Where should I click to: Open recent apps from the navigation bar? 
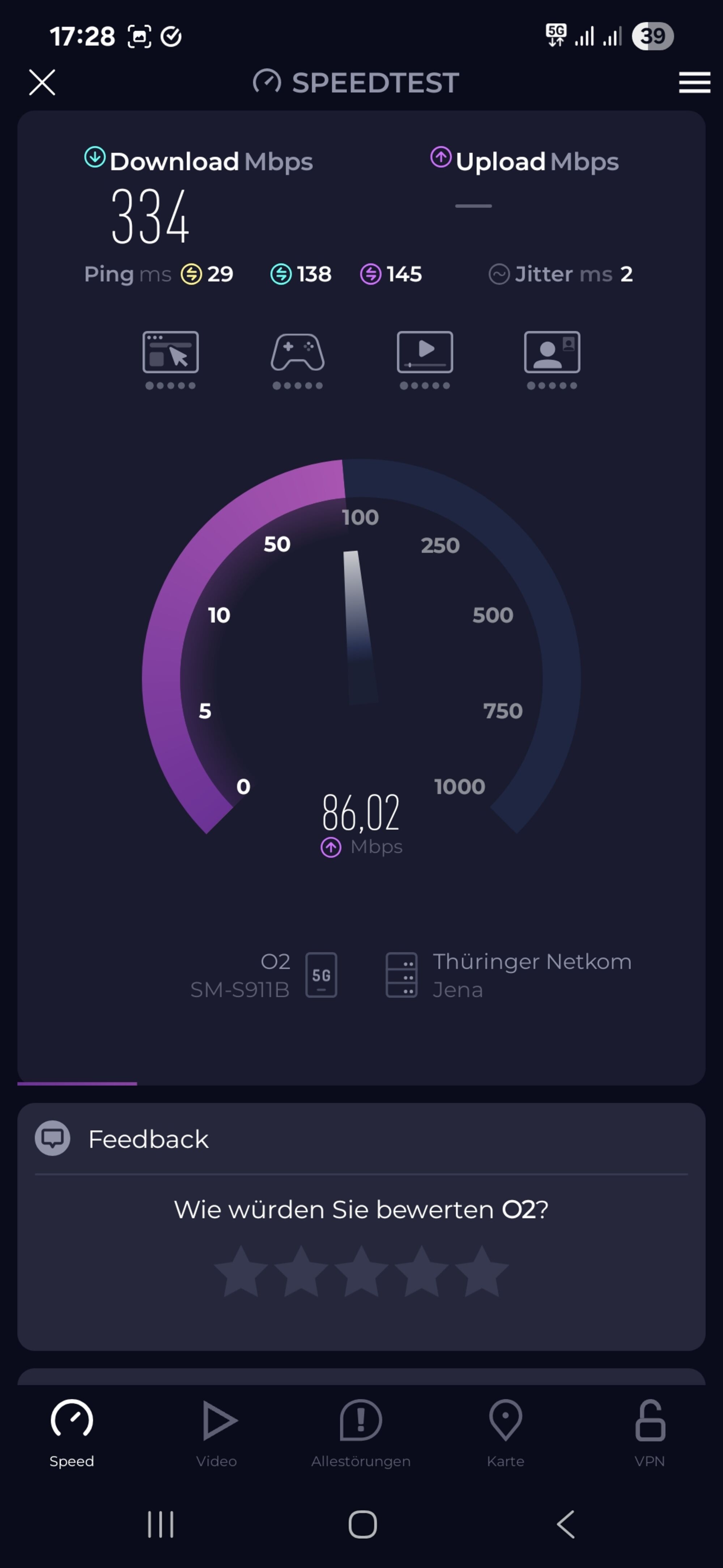[161, 1524]
